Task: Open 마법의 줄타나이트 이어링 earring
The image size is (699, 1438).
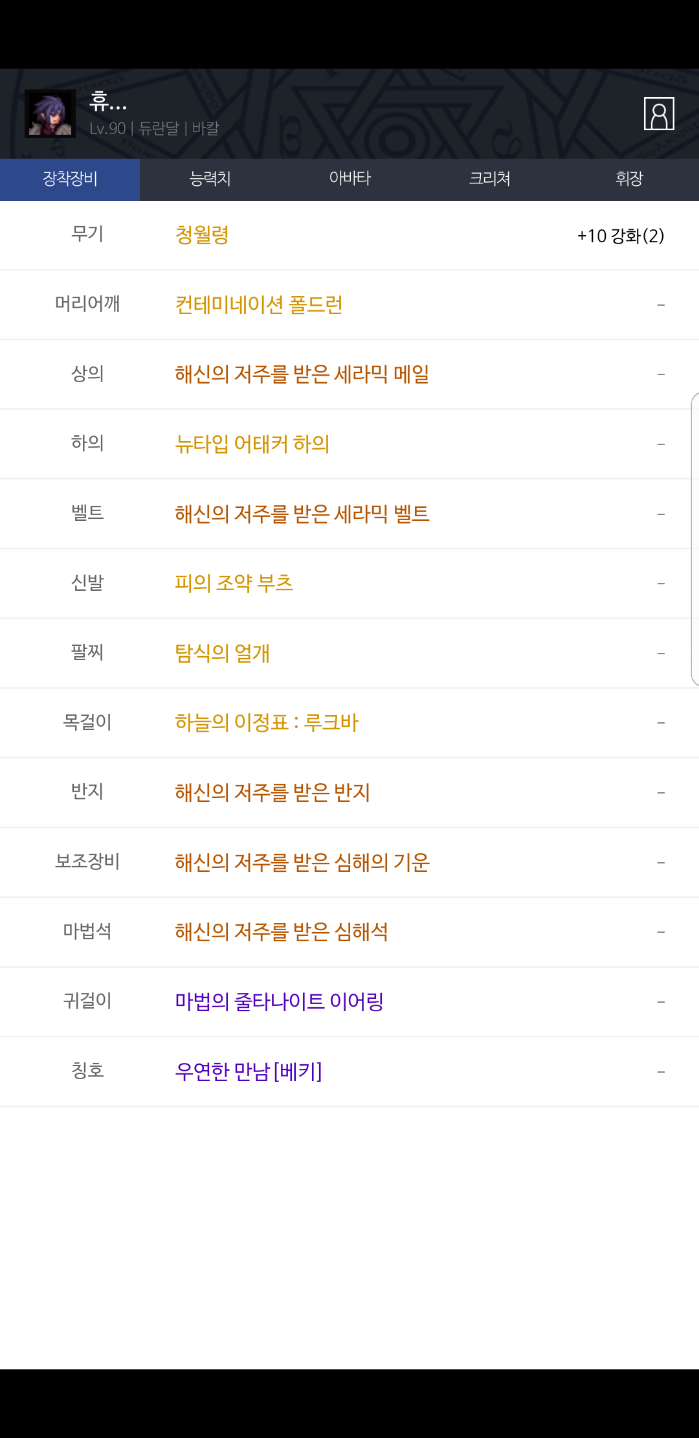Action: coord(279,1001)
